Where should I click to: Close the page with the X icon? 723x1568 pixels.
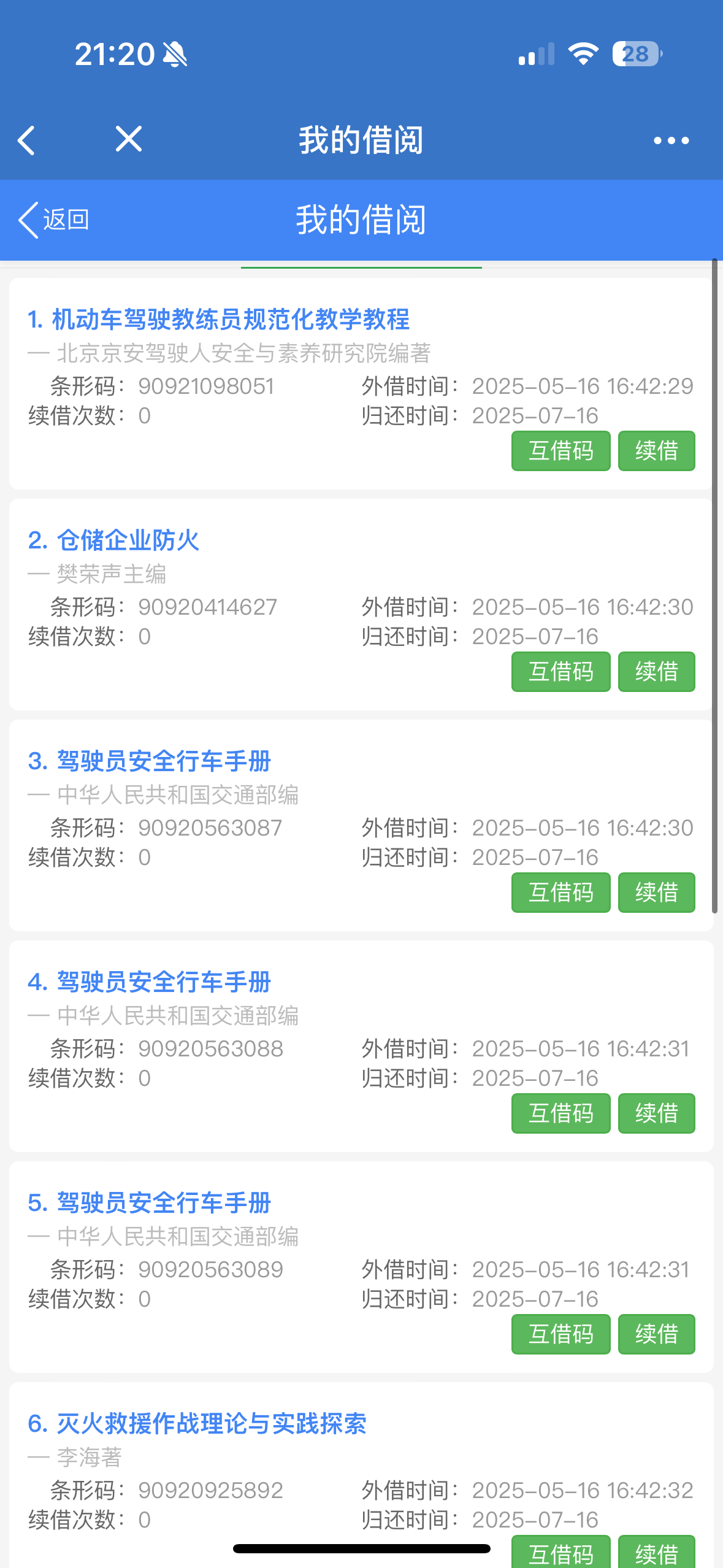(x=129, y=139)
